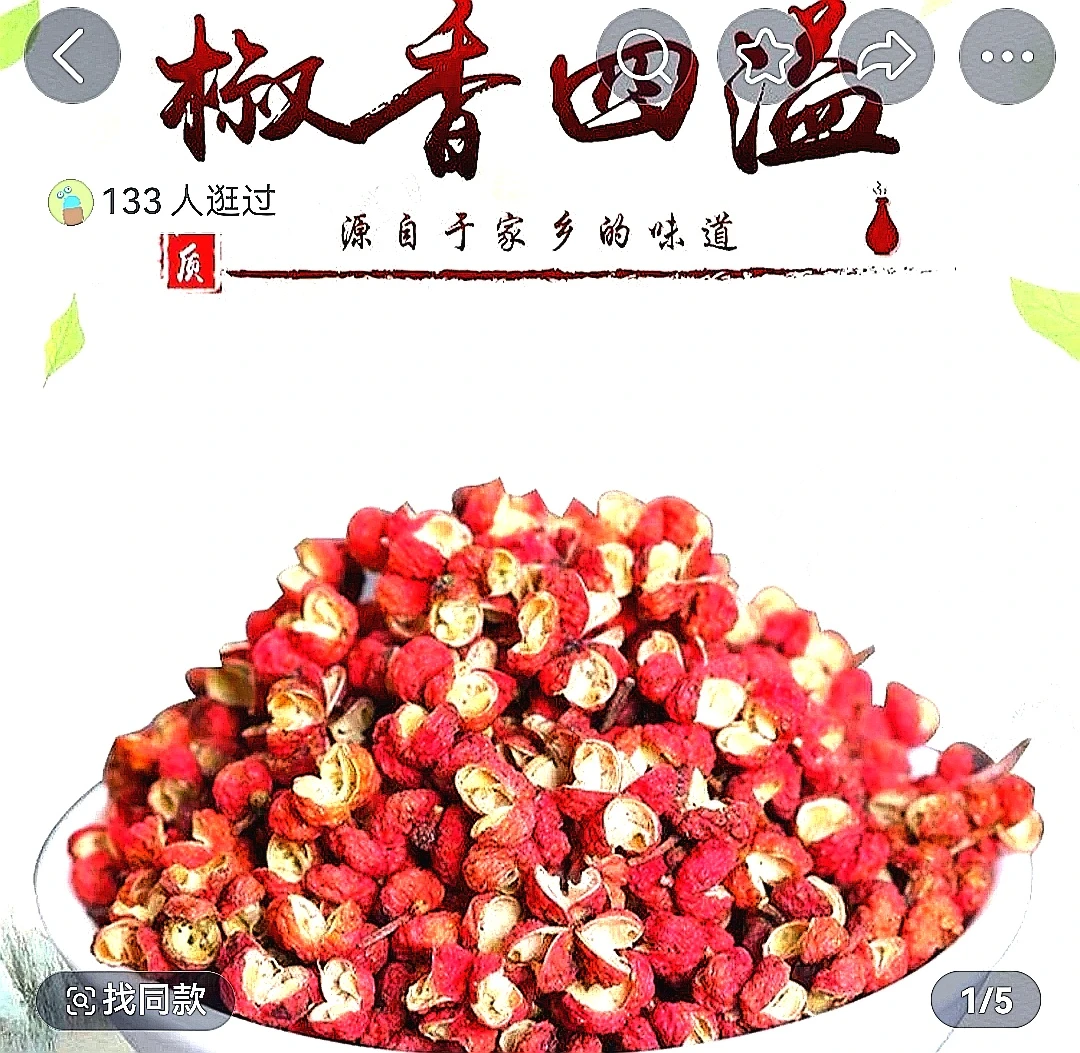This screenshot has width=1080, height=1053.
Task: Go back using the top-left arrow
Action: 72,56
